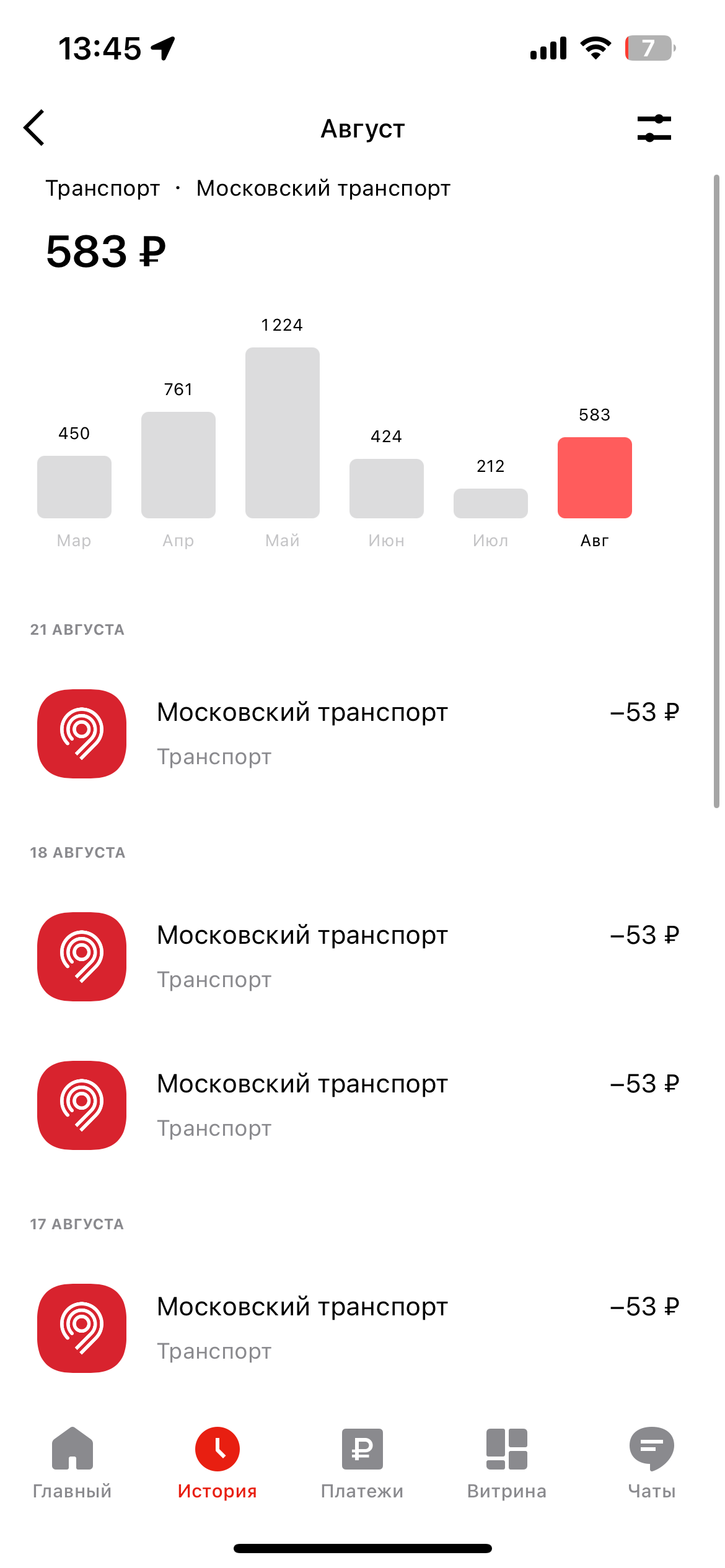This screenshot has width=725, height=1568.
Task: Select the Апр bar showing 761
Action: point(178,465)
